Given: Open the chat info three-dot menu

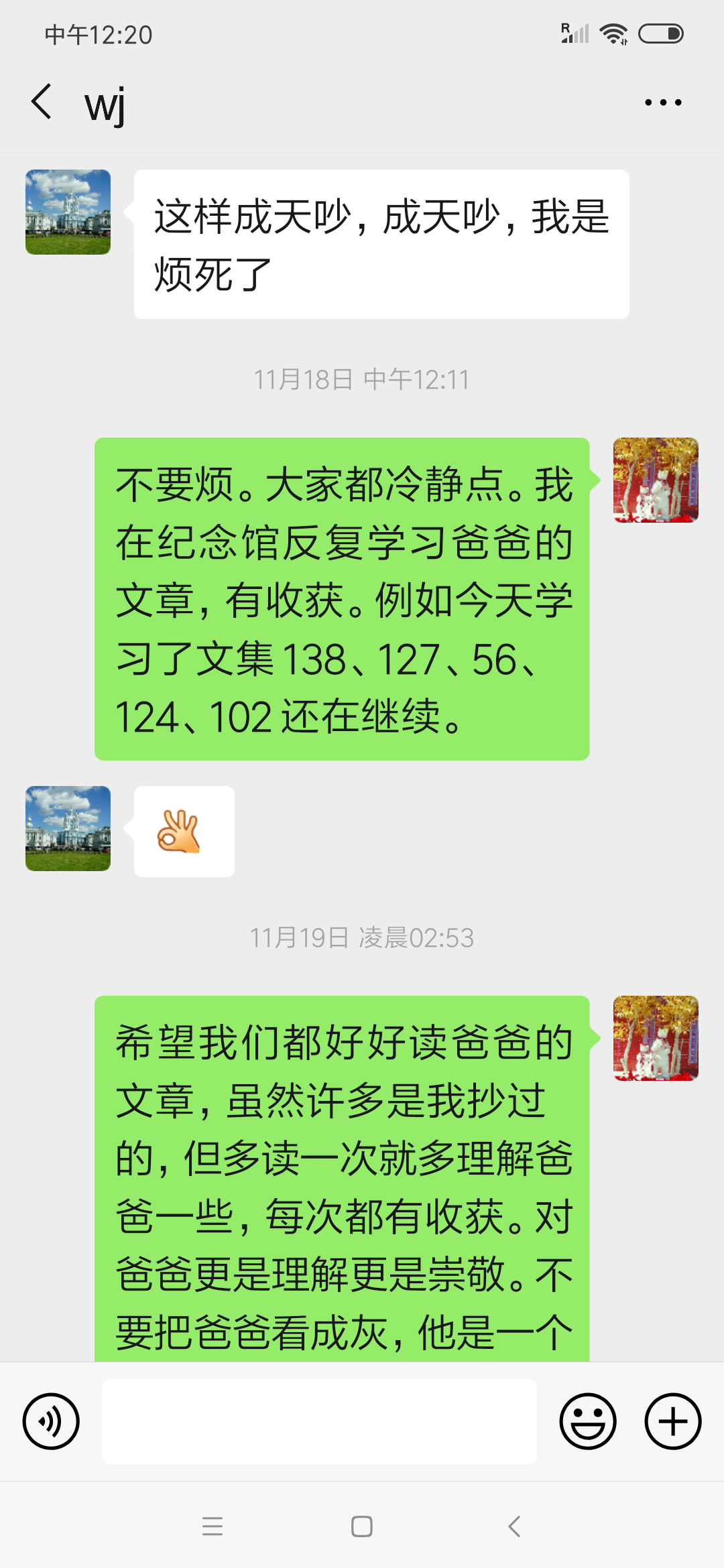Looking at the screenshot, I should pyautogui.click(x=662, y=103).
